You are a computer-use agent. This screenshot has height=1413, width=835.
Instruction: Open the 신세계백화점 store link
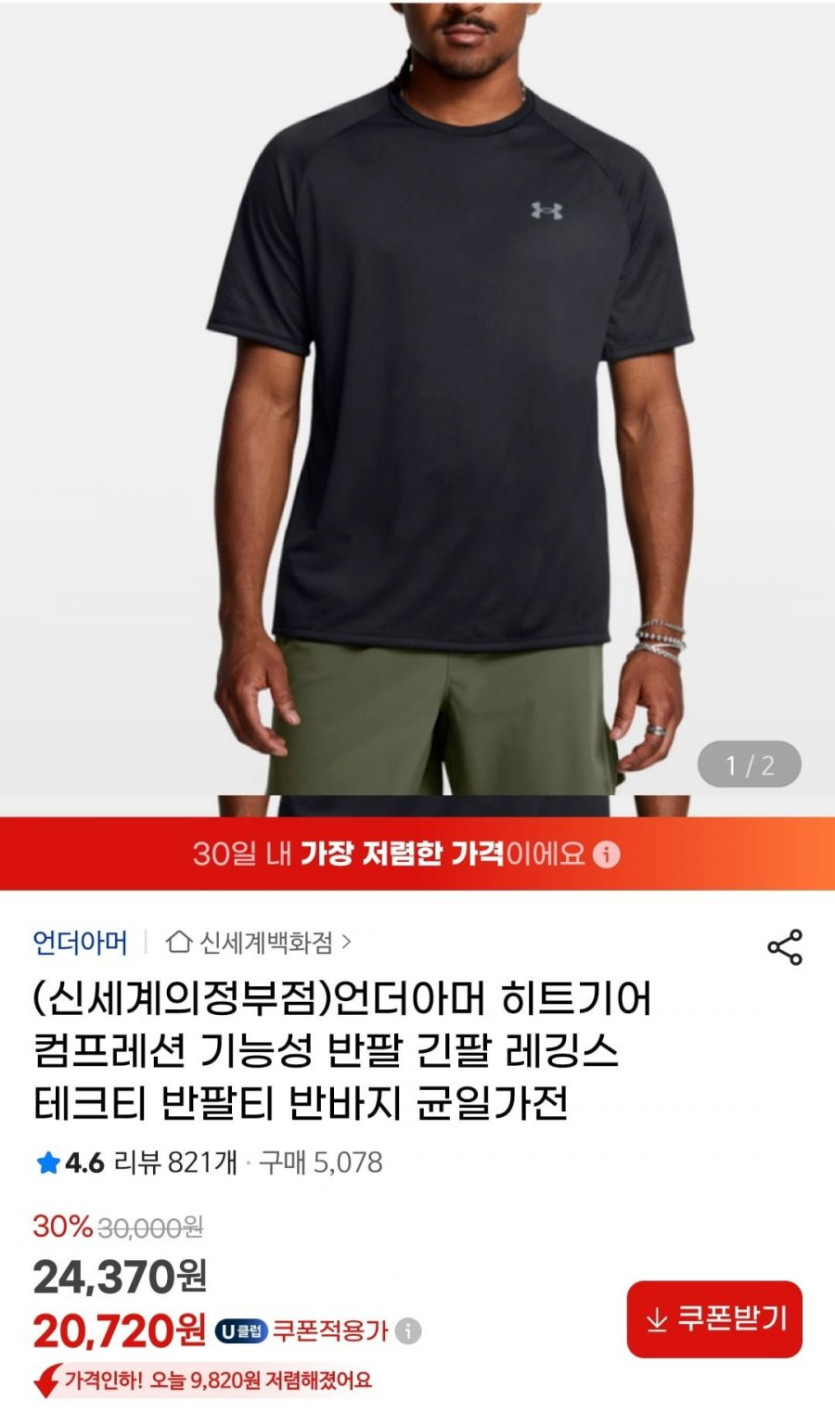click(x=259, y=942)
